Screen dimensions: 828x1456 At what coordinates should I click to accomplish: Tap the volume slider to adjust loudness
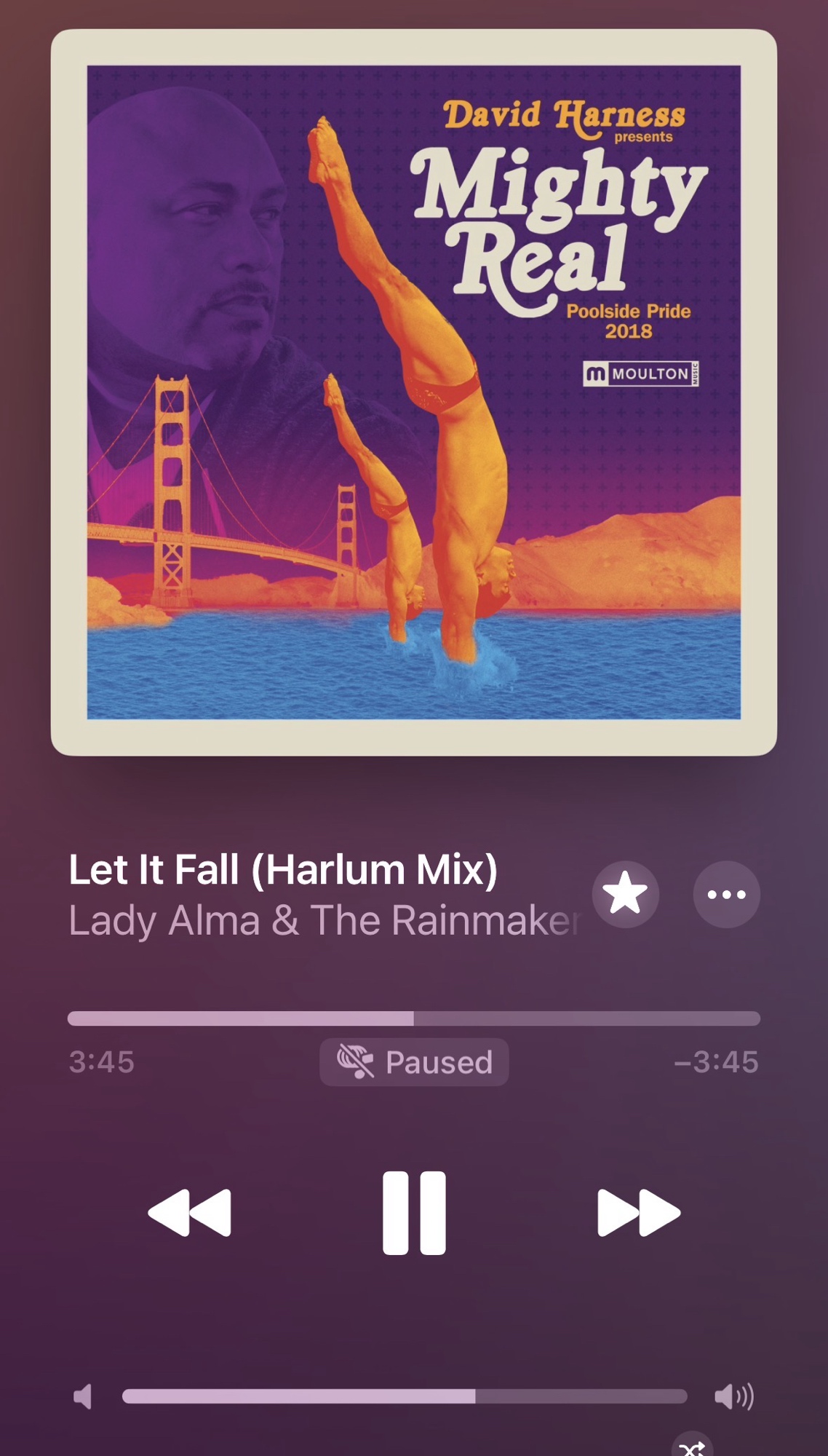pyautogui.click(x=405, y=1396)
